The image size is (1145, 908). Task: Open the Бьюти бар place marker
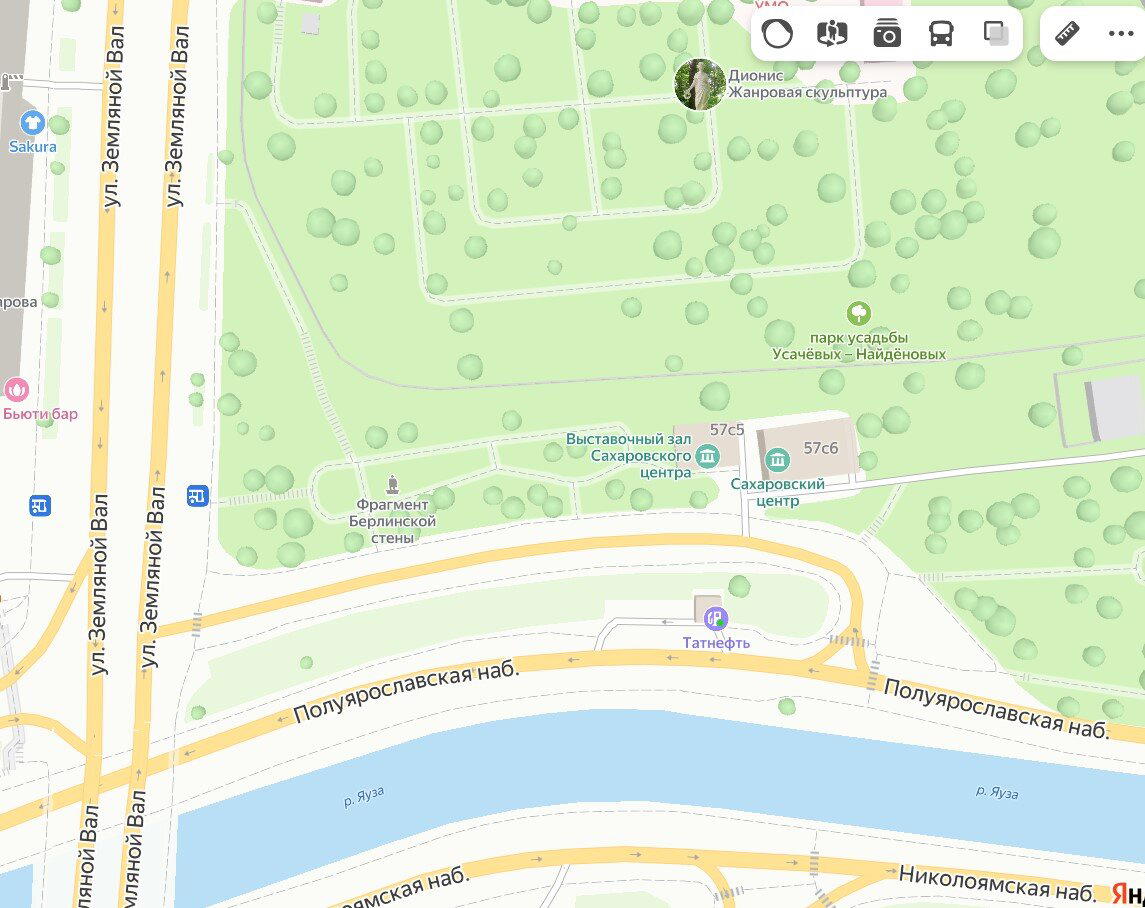click(x=17, y=390)
